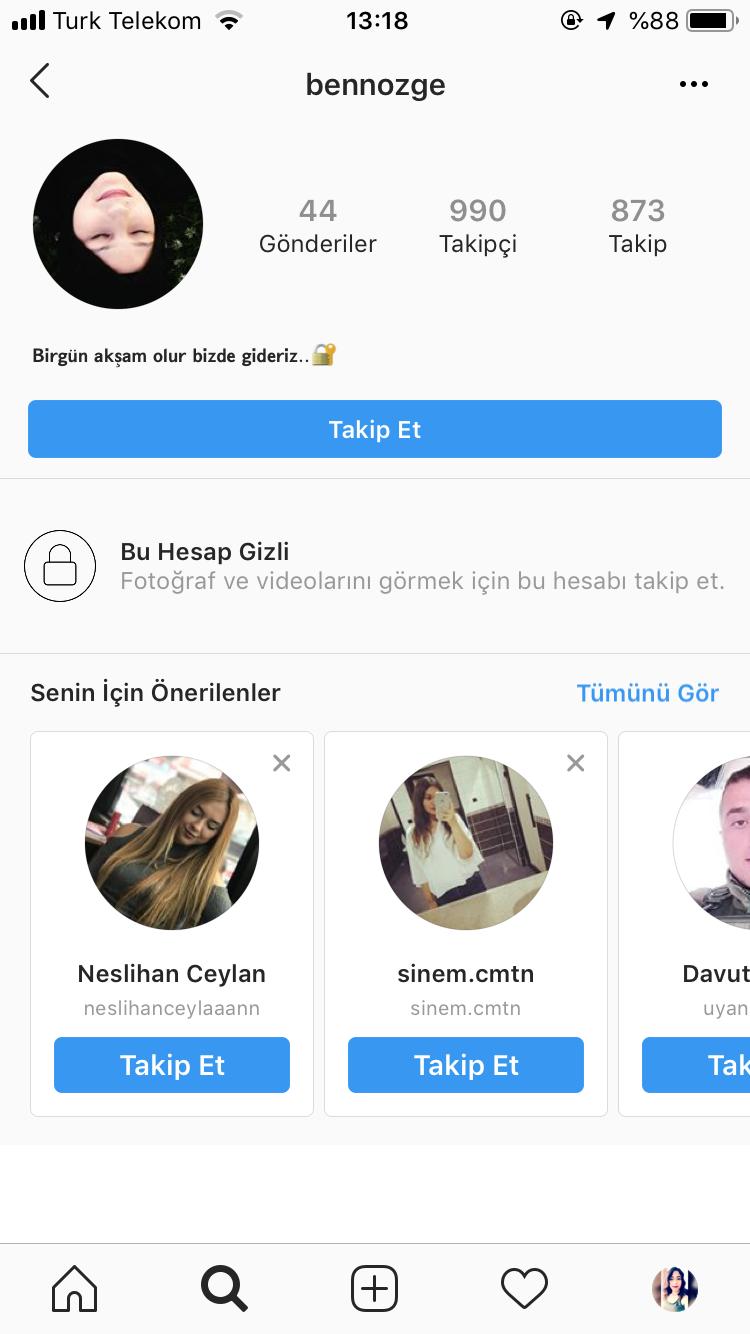Open Neslihan Ceylan's suggested profile
The width and height of the screenshot is (750, 1334).
pos(172,843)
